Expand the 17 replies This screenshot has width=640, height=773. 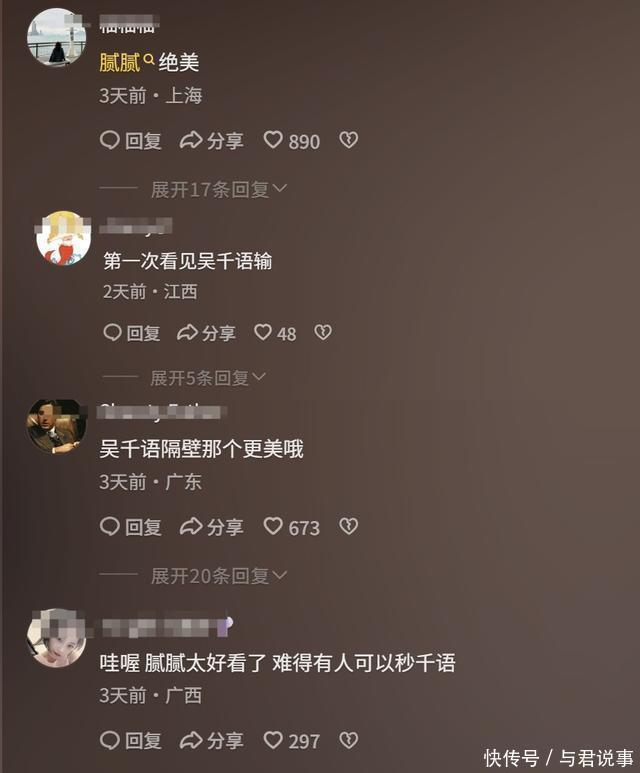point(218,189)
